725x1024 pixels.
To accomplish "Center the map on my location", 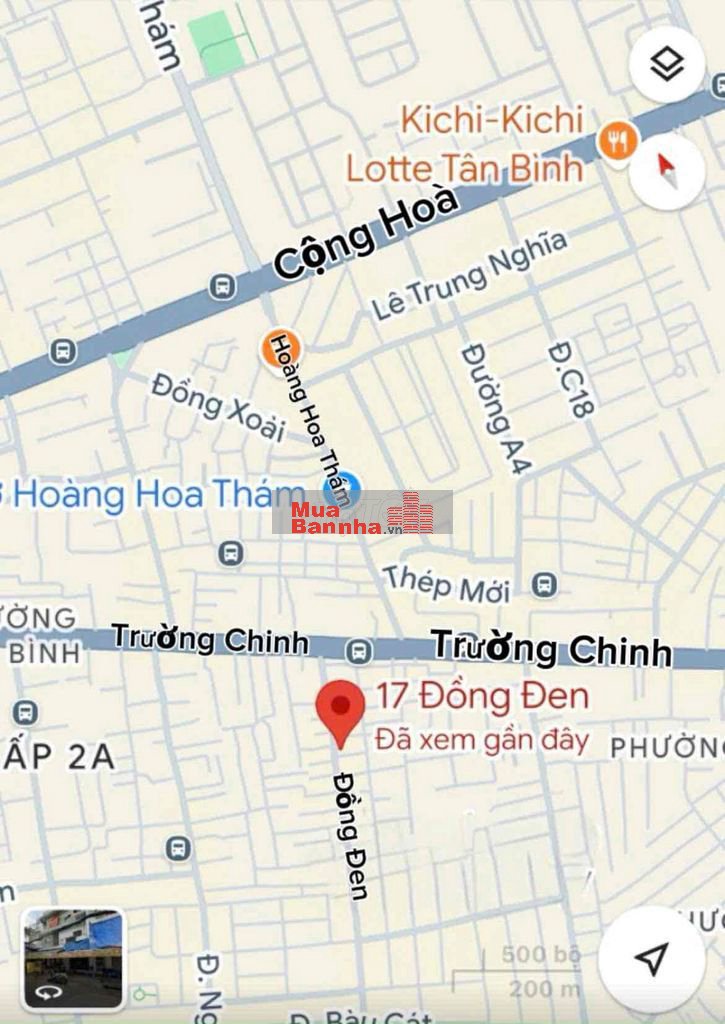I will click(651, 958).
